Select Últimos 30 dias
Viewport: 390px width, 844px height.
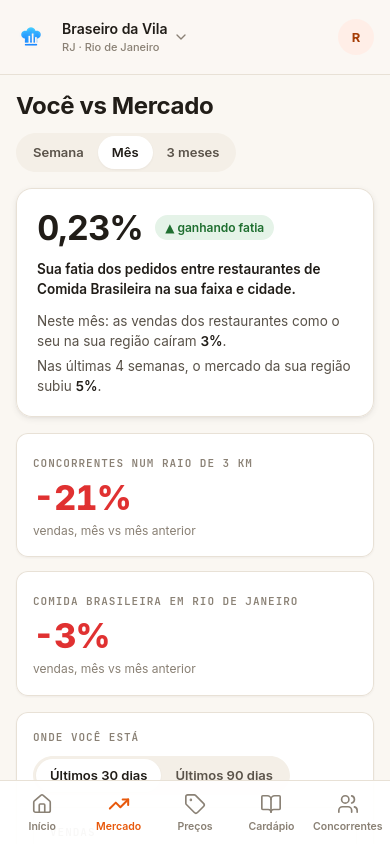98,775
